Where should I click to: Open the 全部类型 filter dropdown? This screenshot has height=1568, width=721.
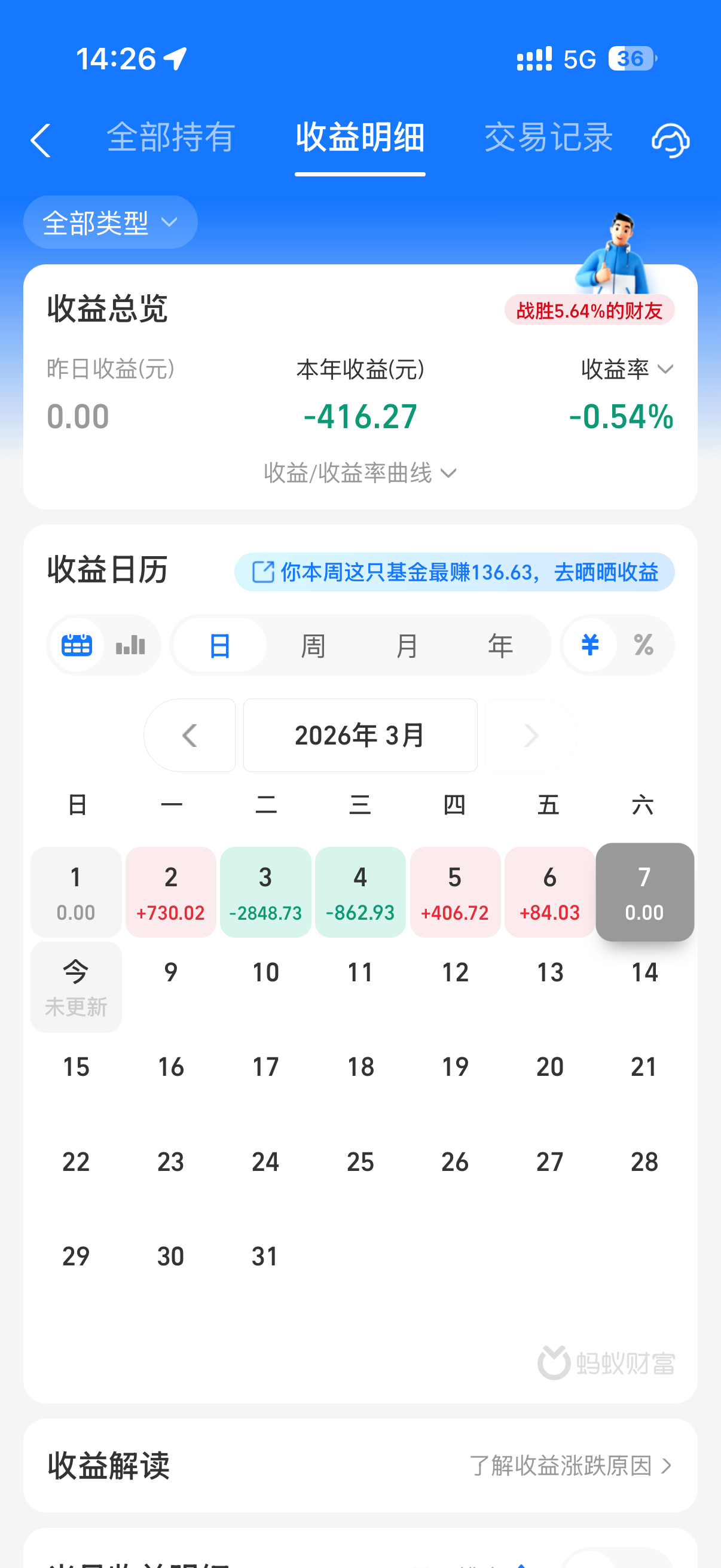click(110, 223)
